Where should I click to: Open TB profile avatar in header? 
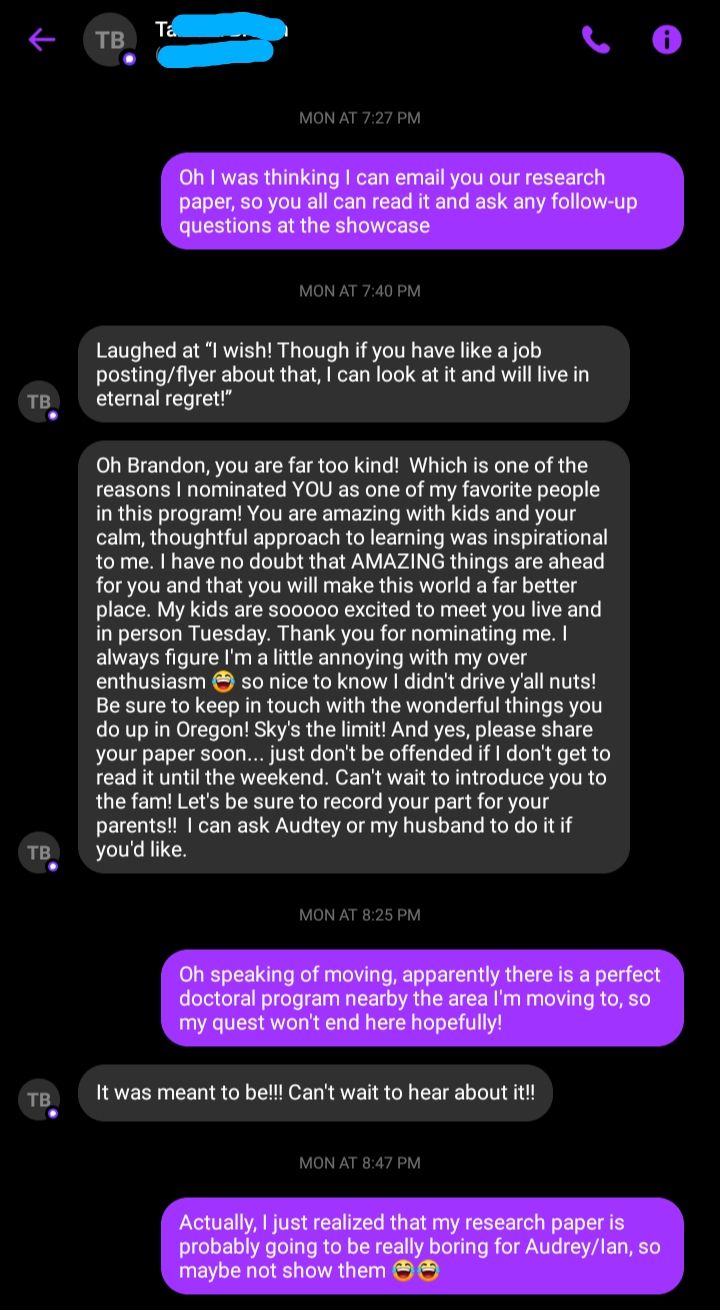[x=109, y=40]
